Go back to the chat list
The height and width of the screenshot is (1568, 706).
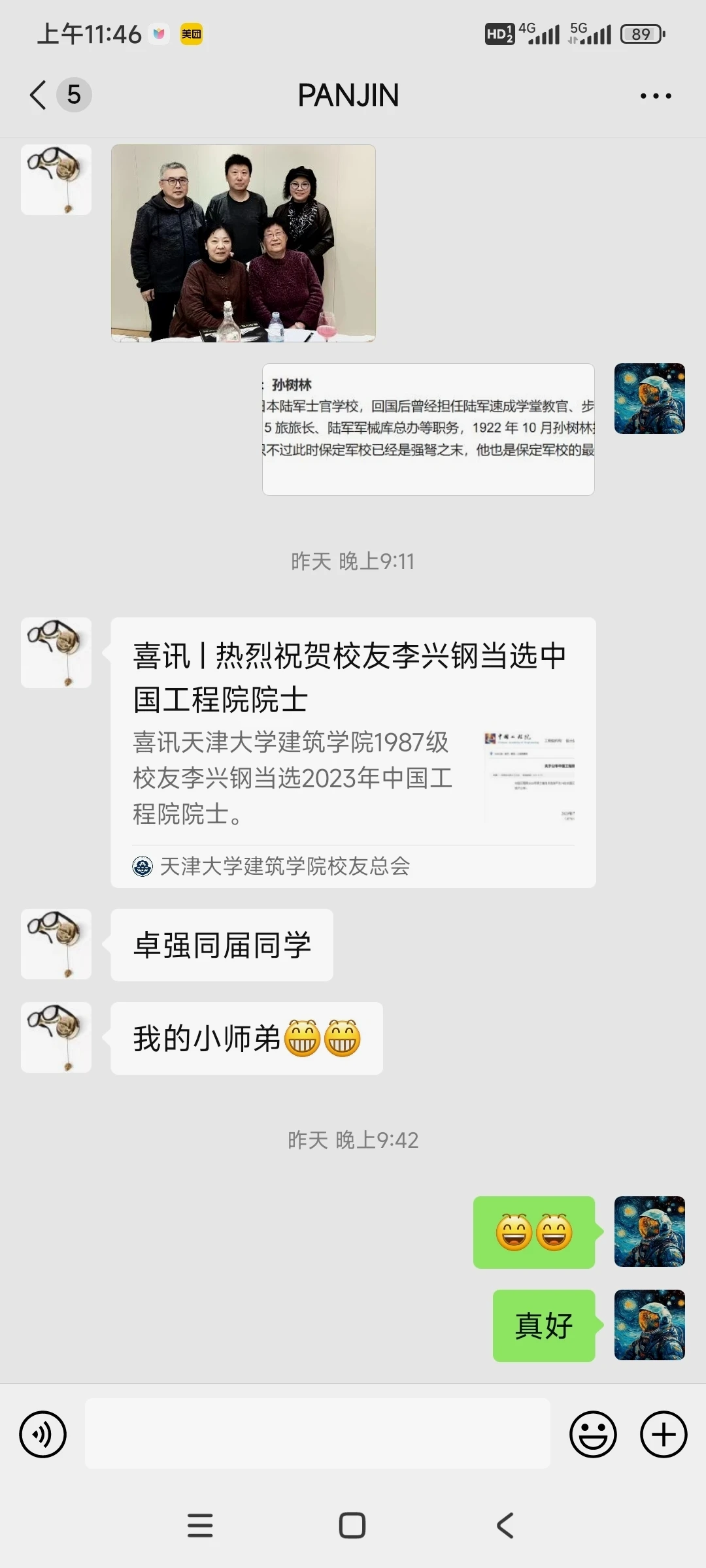pos(39,95)
